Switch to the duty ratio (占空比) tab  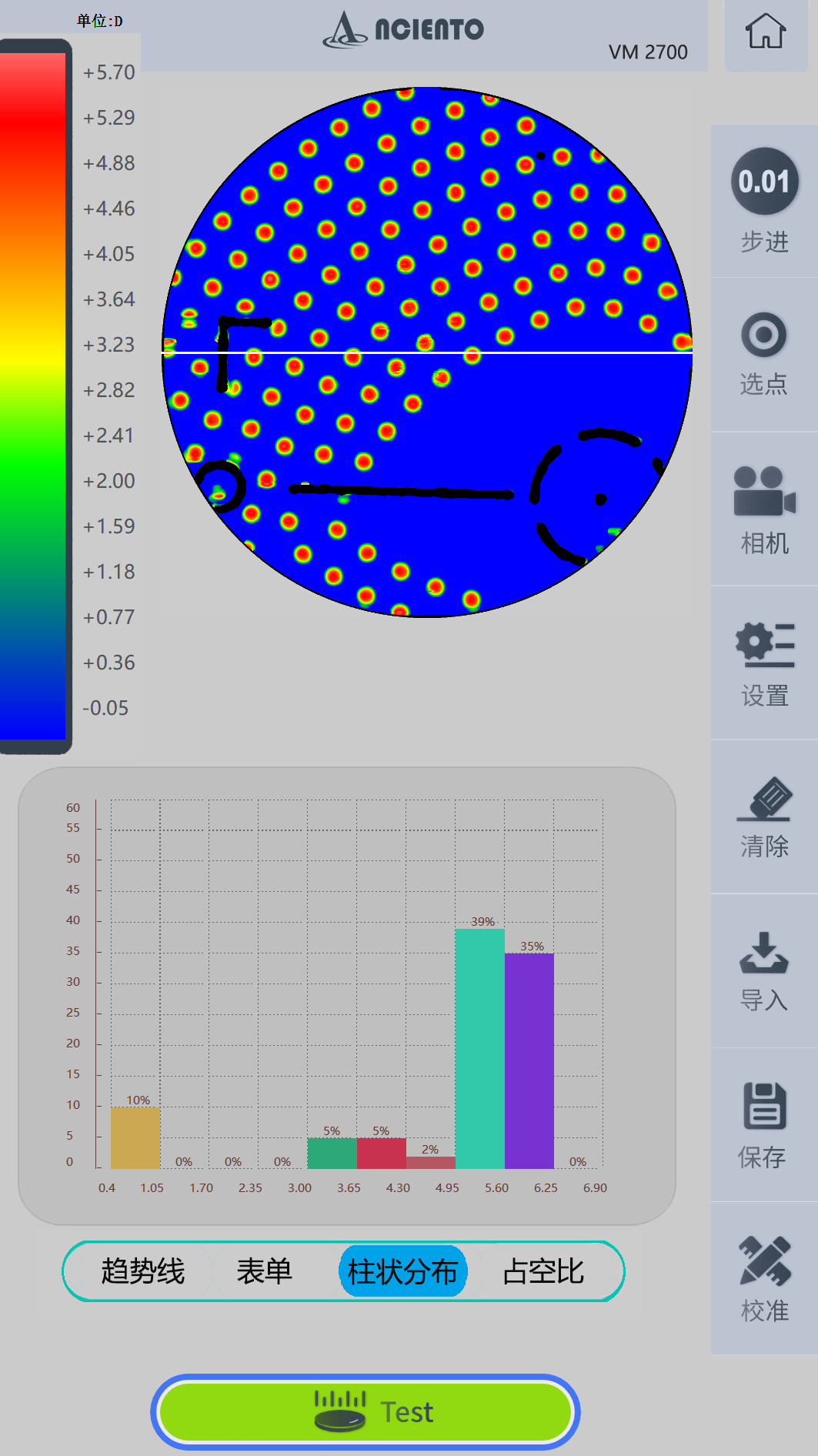pyautogui.click(x=543, y=1271)
